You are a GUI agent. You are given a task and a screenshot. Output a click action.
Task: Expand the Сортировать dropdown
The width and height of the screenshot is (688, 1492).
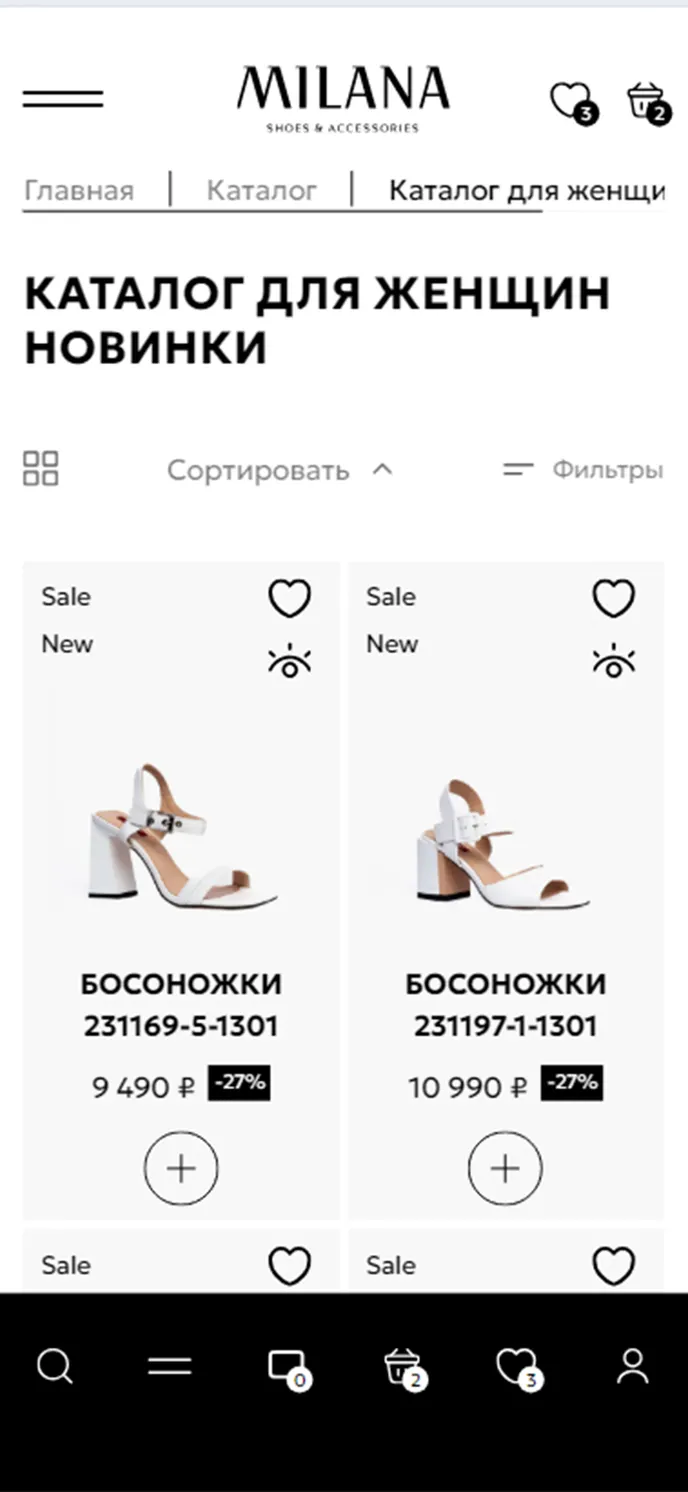[280, 470]
